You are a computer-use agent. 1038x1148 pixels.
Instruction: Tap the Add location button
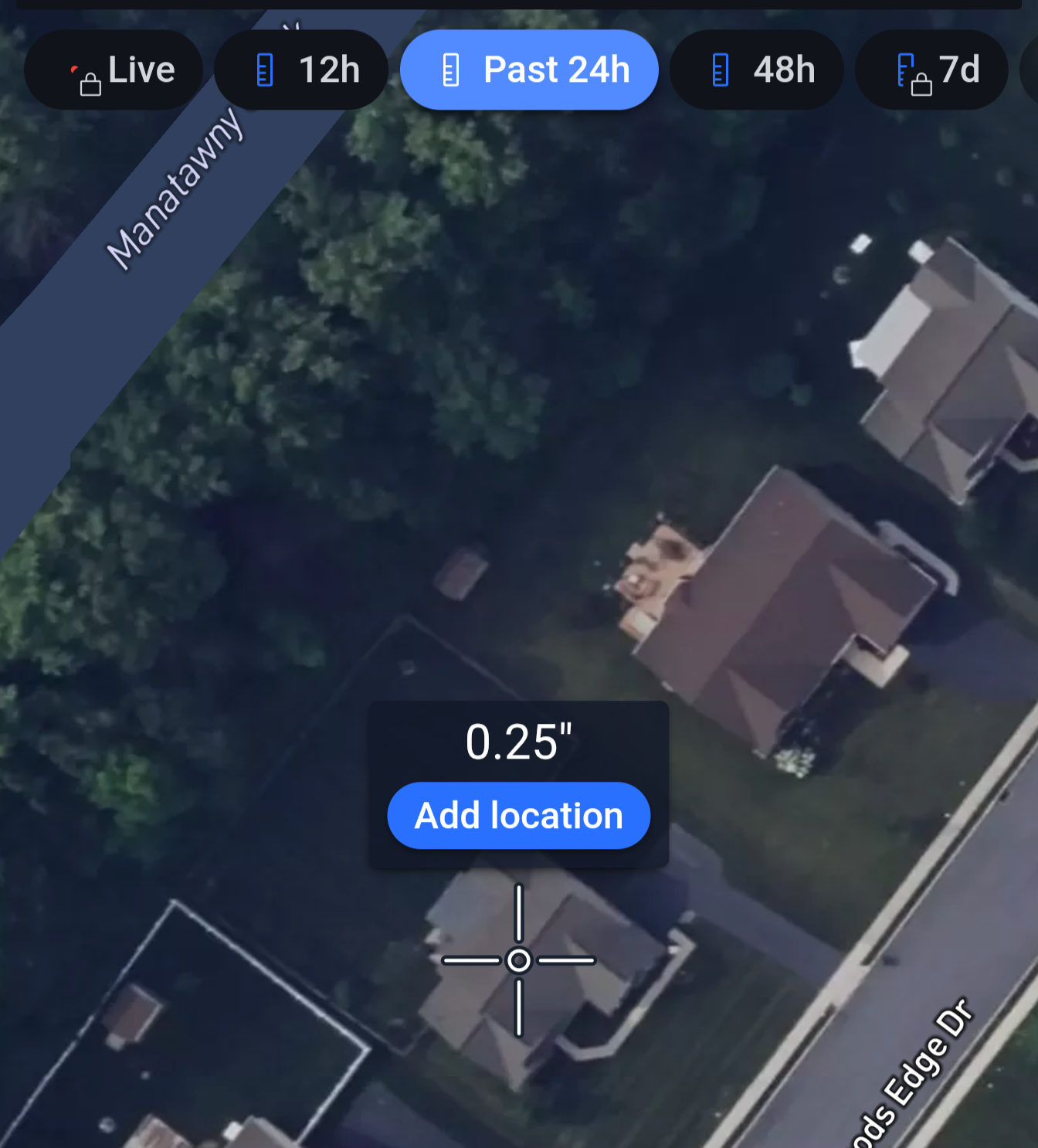coord(518,816)
